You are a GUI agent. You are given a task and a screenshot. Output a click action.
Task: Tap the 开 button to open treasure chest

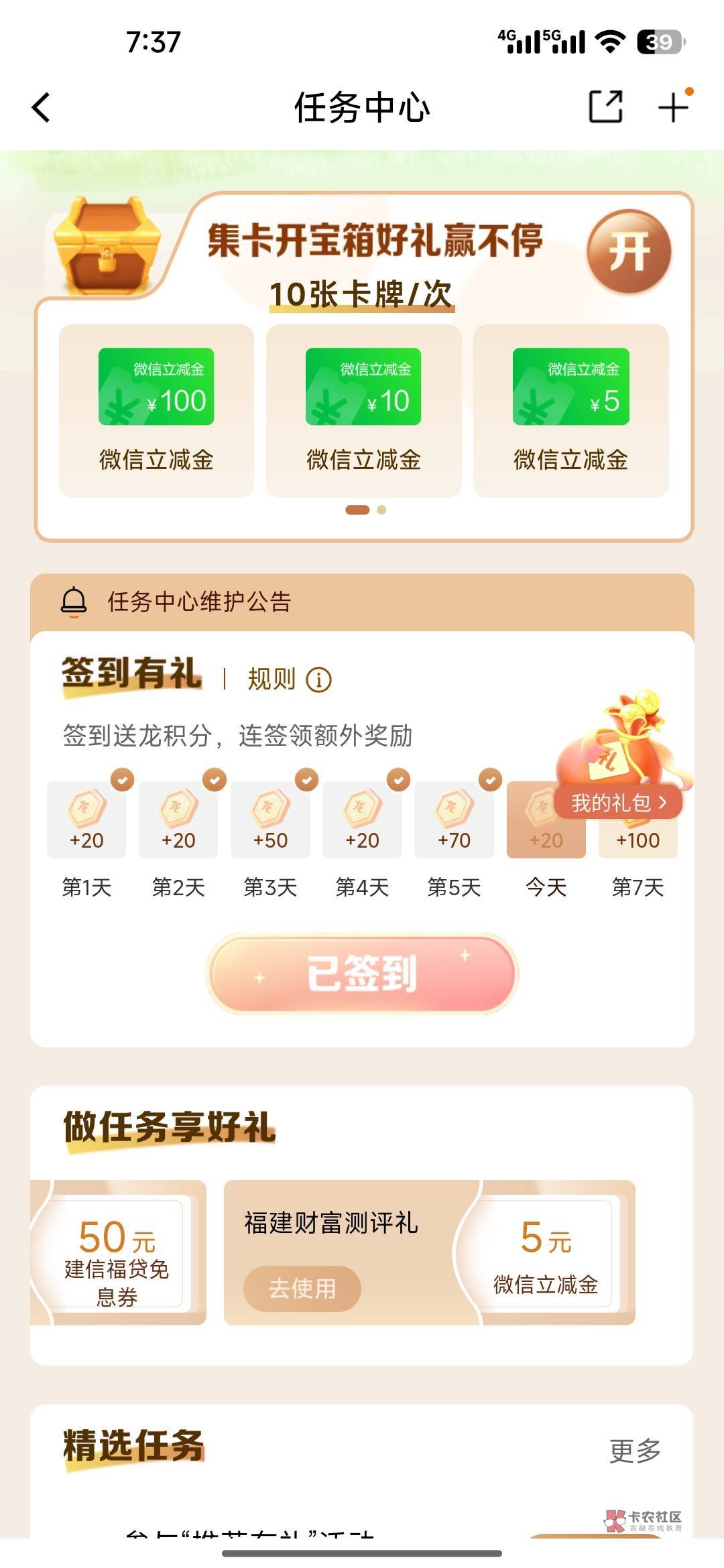[629, 251]
